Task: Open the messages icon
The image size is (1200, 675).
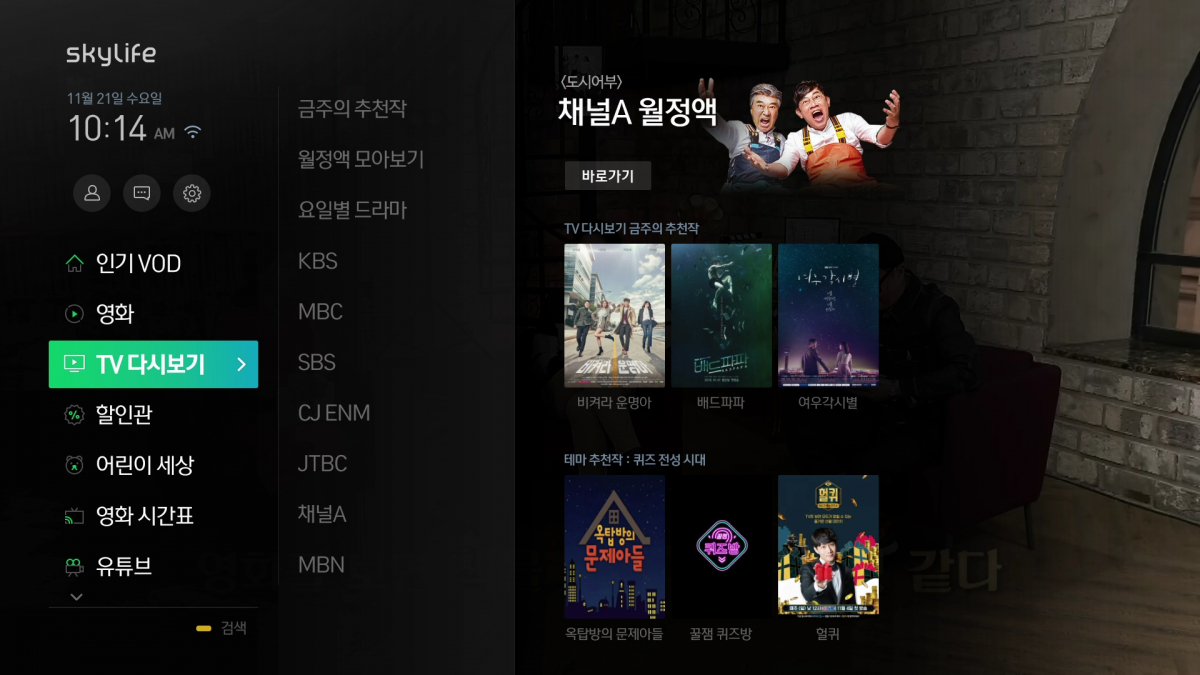Action: [x=142, y=193]
